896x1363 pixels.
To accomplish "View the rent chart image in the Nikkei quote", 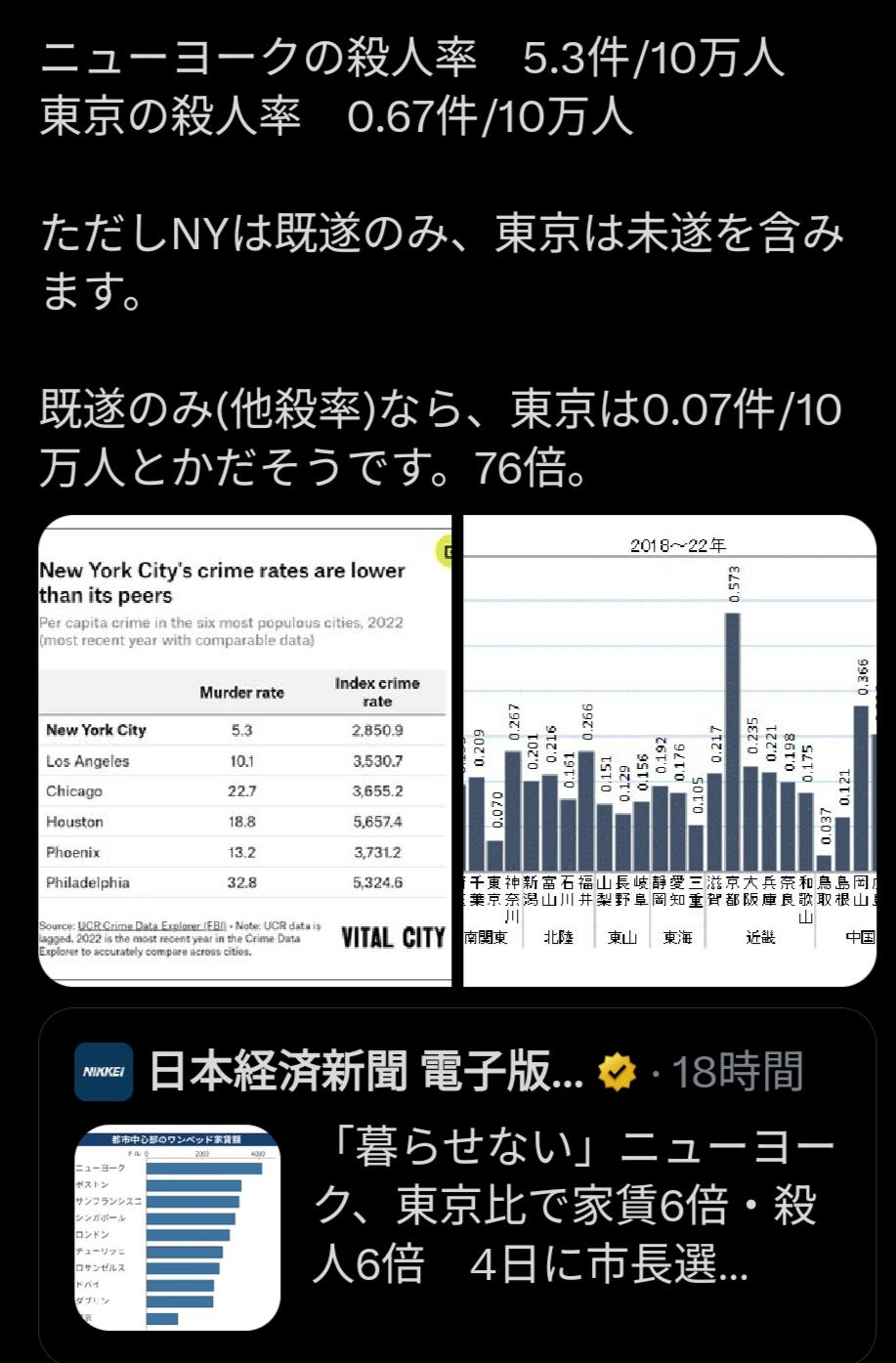I will (x=177, y=1227).
